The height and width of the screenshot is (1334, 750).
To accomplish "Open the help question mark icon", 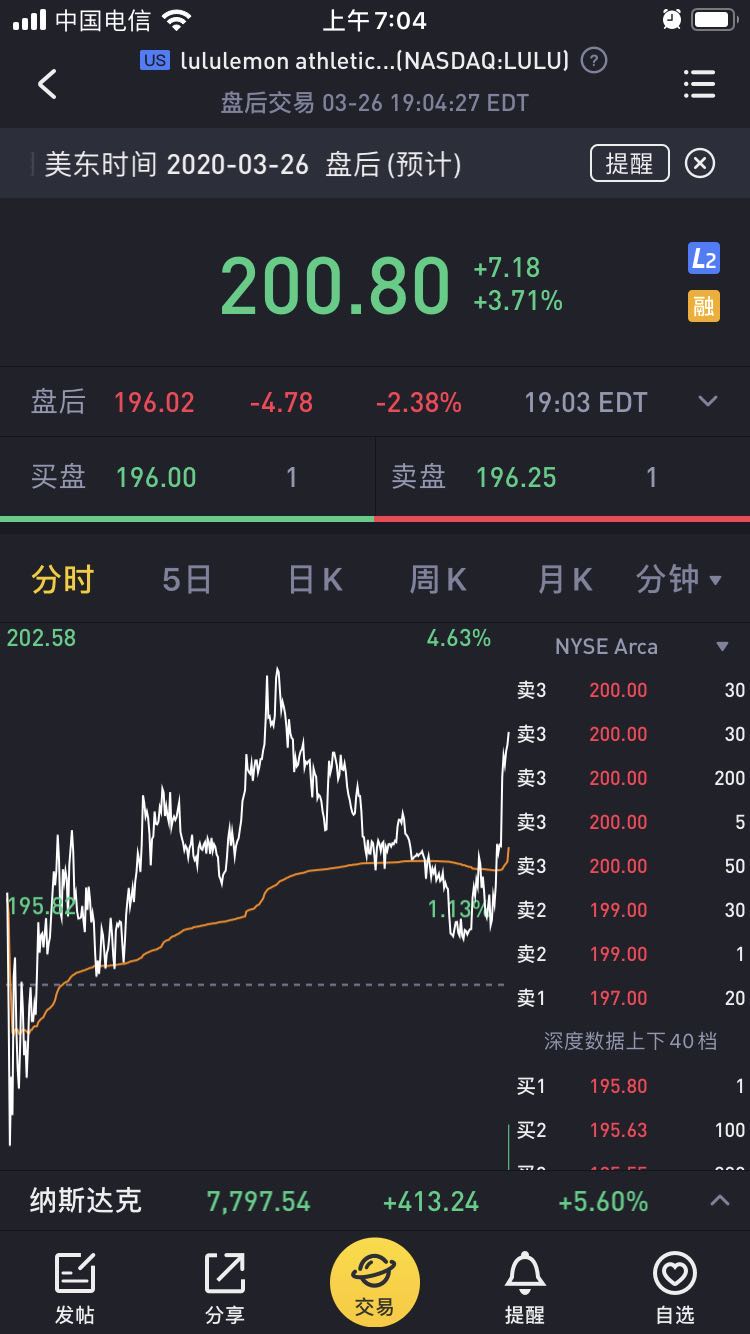I will (x=594, y=61).
